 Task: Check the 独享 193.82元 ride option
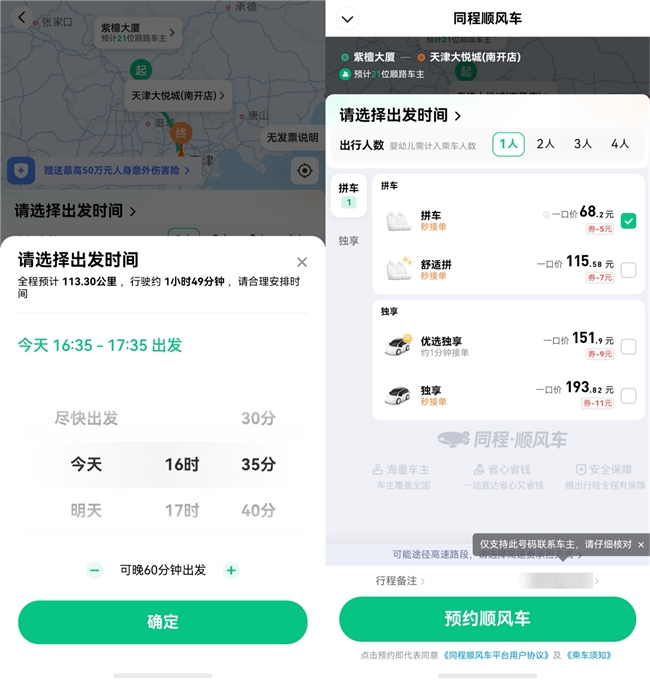click(x=628, y=396)
